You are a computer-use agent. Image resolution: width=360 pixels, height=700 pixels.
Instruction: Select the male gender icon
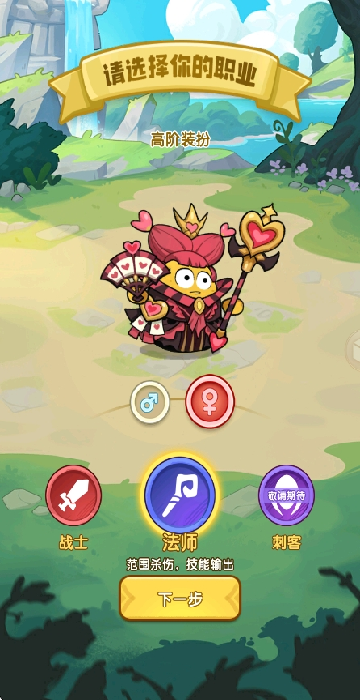click(150, 402)
